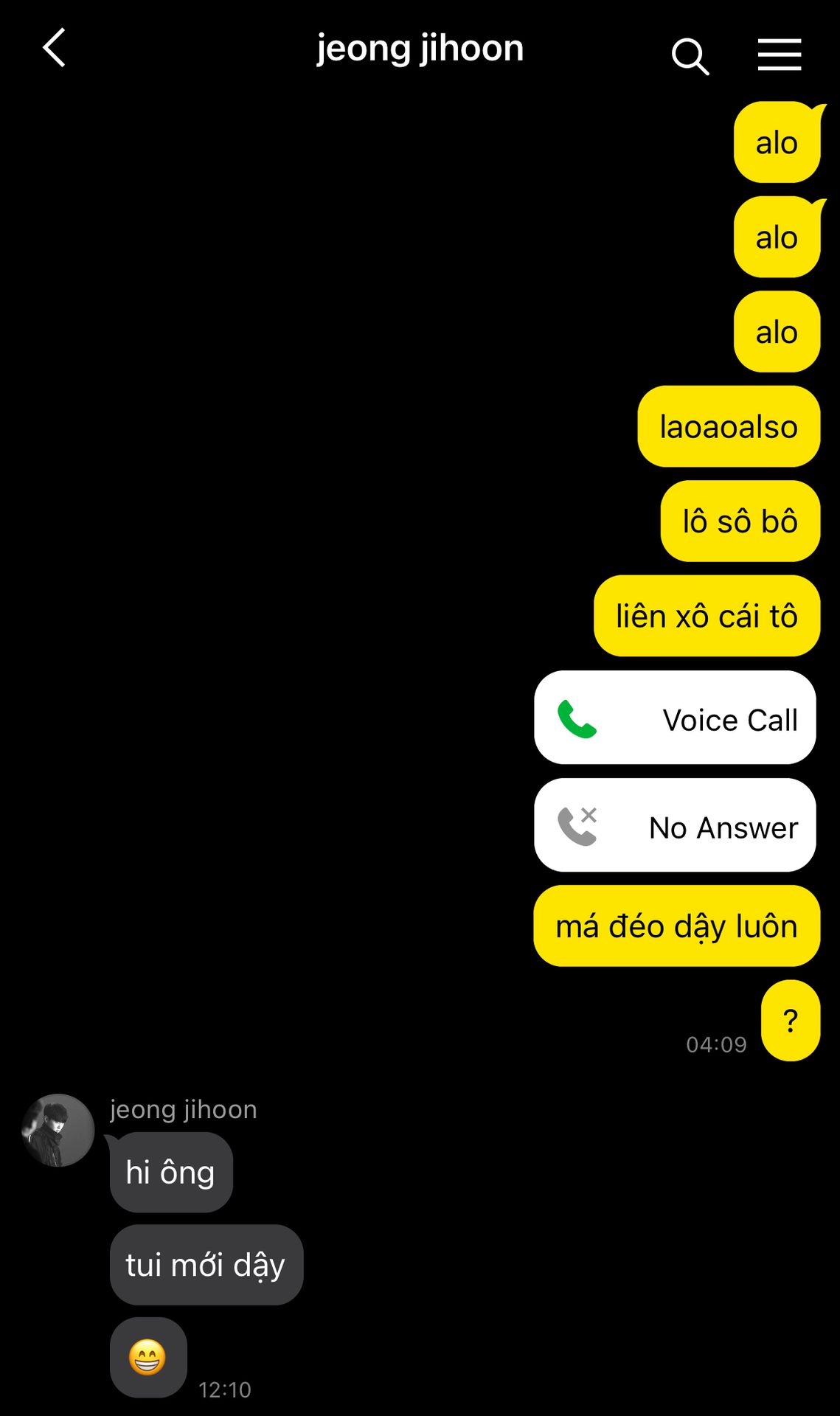Image resolution: width=840 pixels, height=1416 pixels.
Task: Tap the Voice Call bubble to call
Action: [x=675, y=718]
